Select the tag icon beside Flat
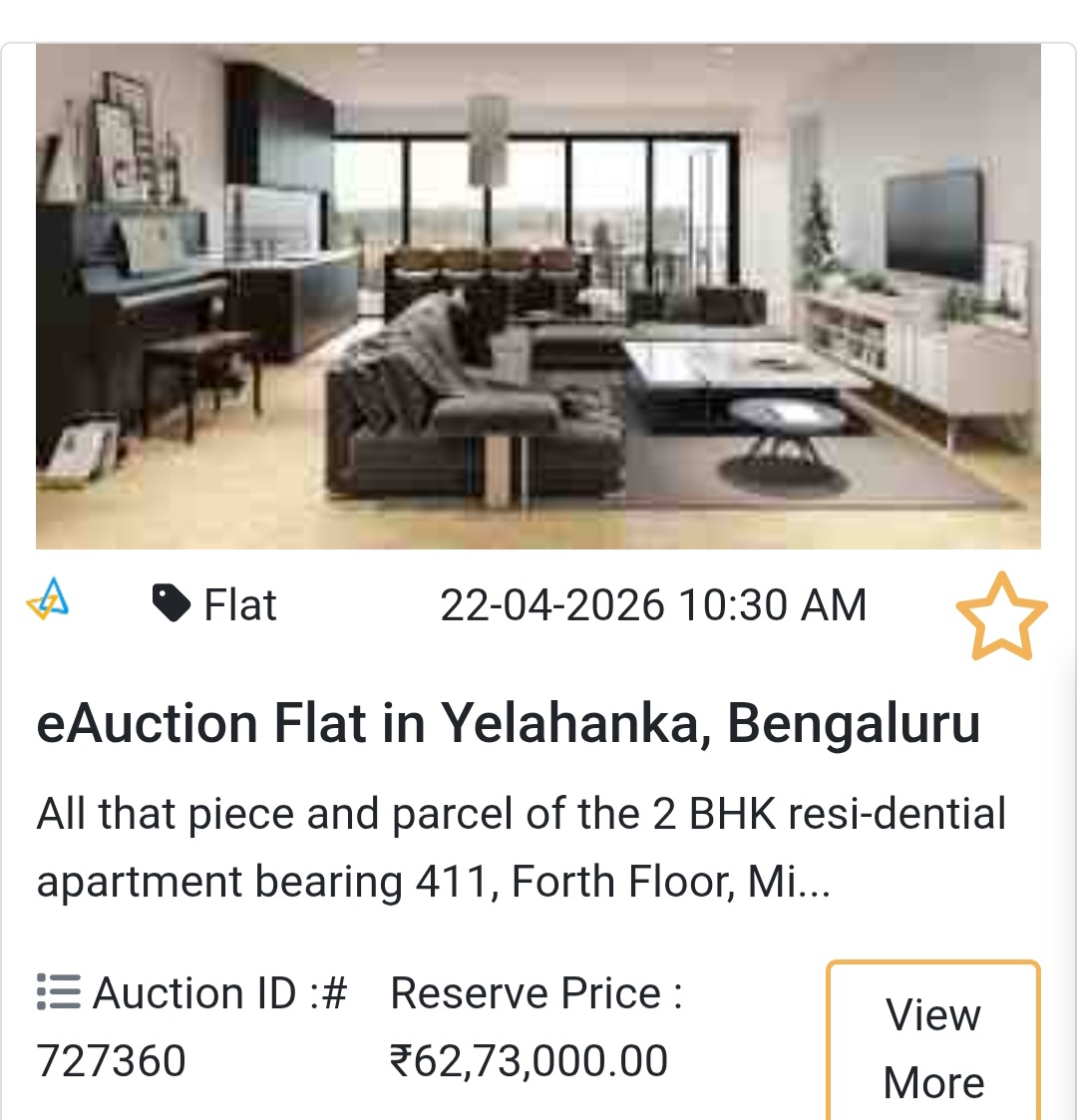The width and height of the screenshot is (1077, 1120). pos(172,602)
